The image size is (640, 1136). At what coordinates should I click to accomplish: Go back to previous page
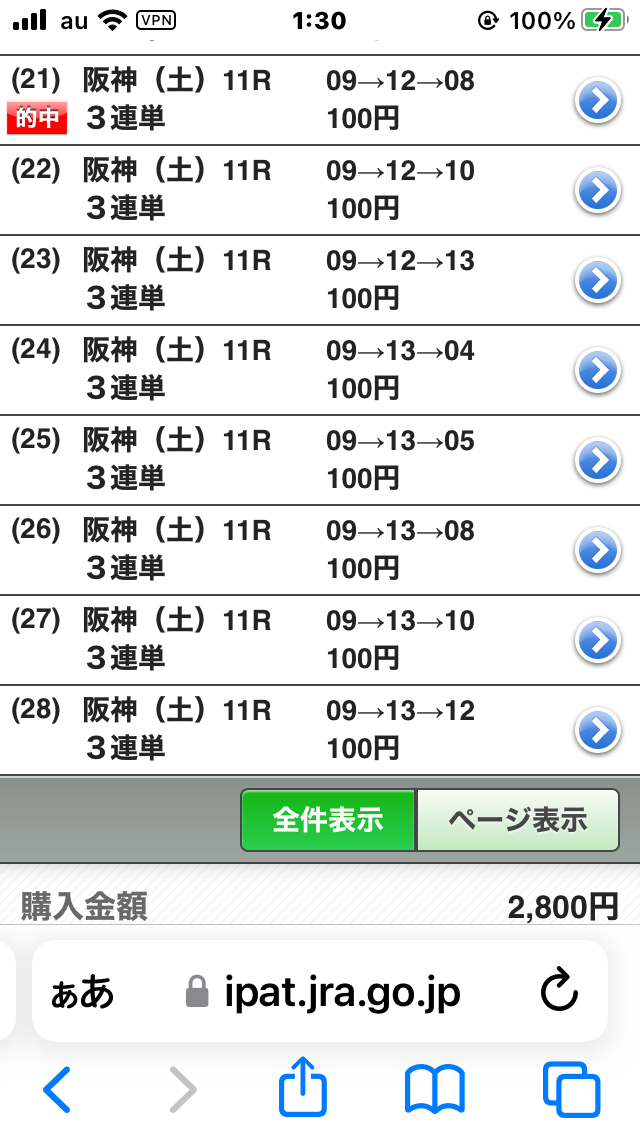(57, 1089)
